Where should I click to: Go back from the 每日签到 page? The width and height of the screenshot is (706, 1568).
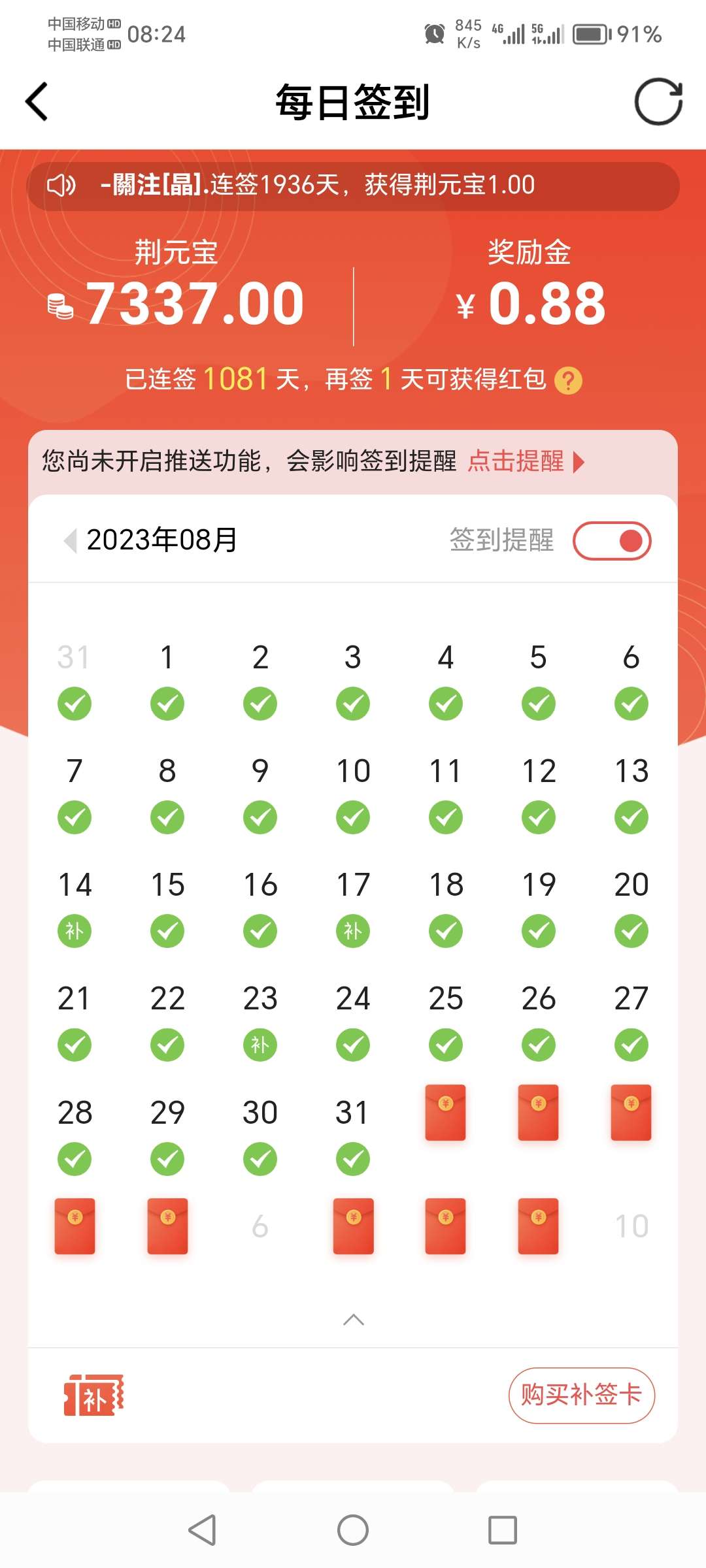(37, 102)
